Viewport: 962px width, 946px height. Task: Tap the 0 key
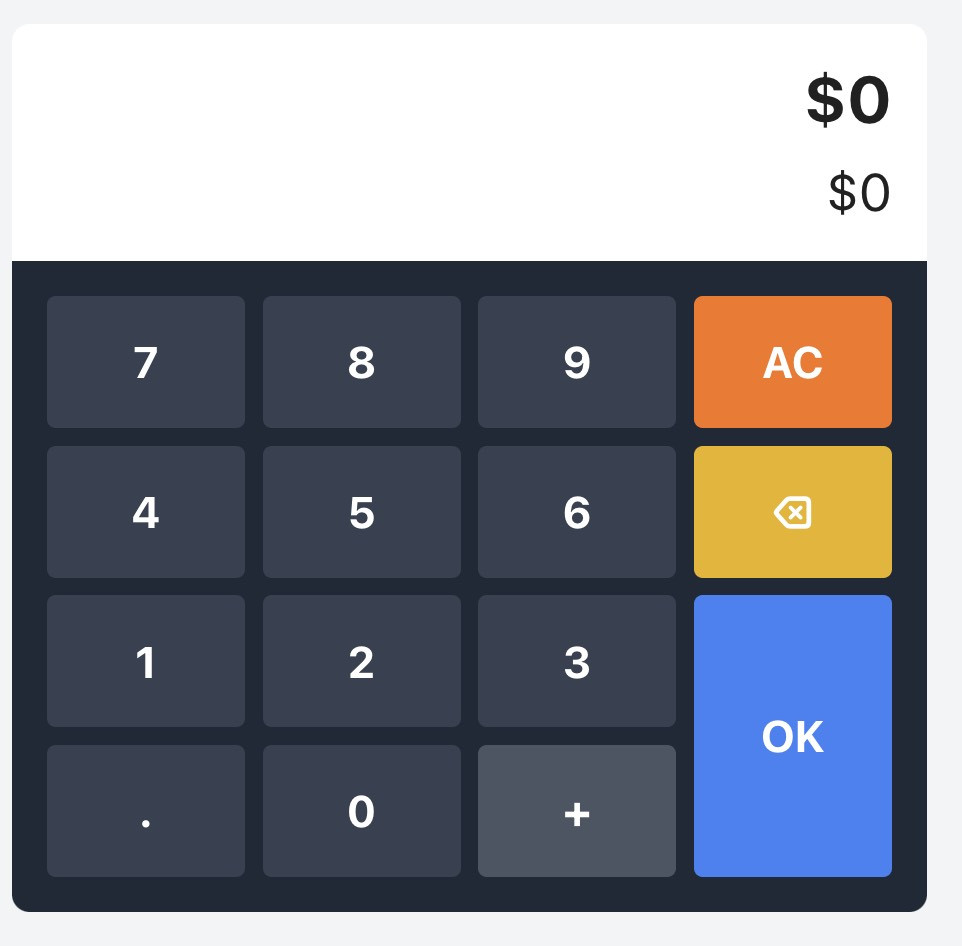(x=361, y=811)
